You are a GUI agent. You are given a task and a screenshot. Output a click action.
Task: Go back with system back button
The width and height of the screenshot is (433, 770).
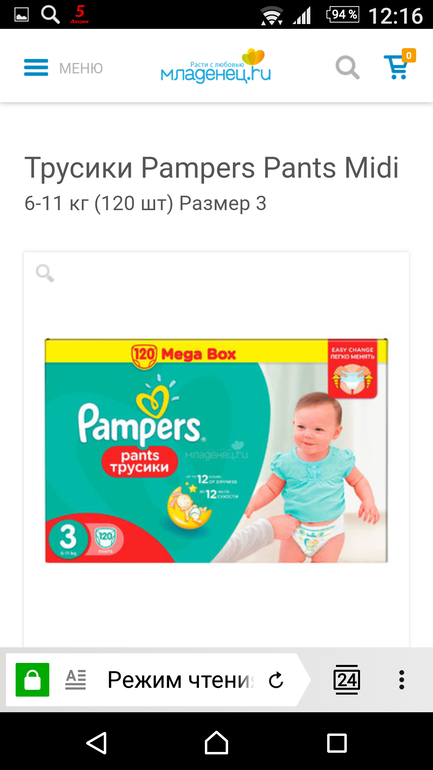[96, 742]
